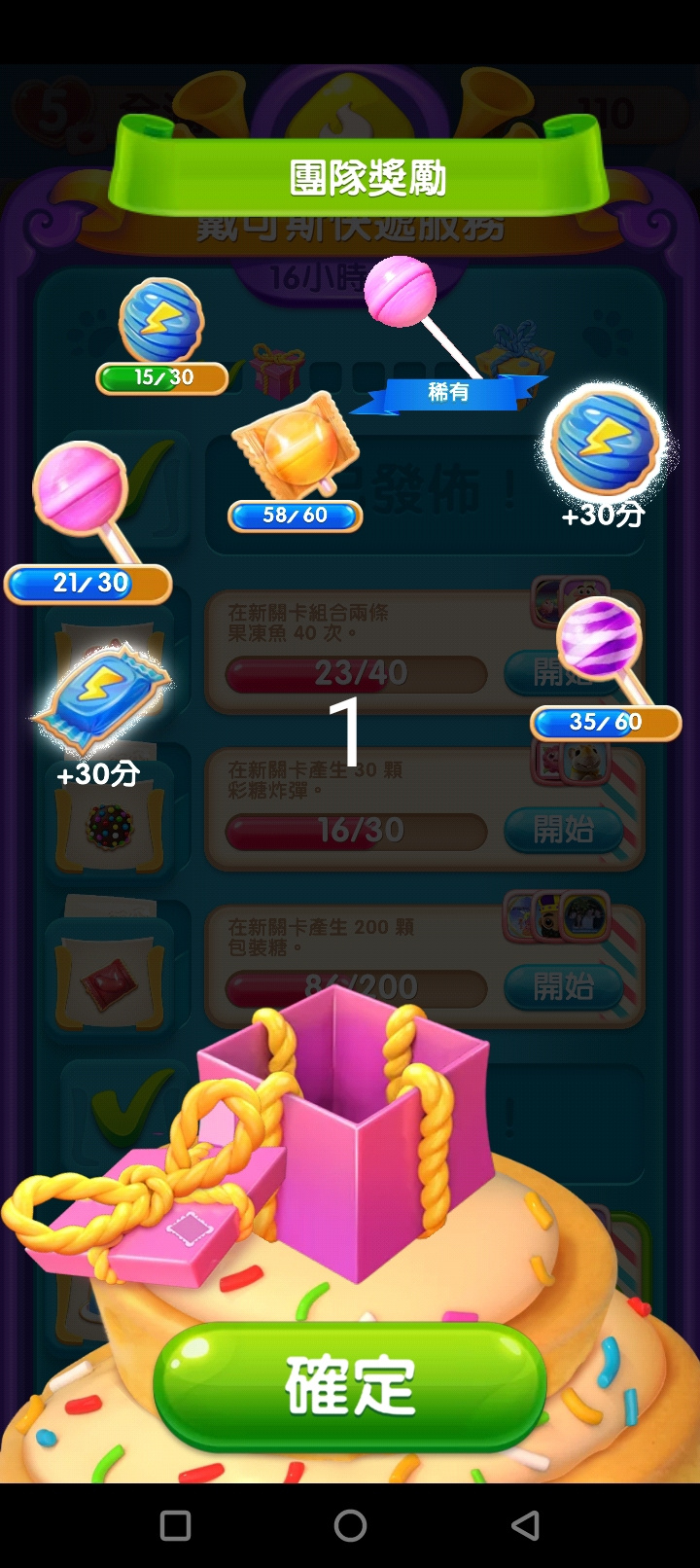Go back using the system back button
Screen dimensions: 700x1568
pyautogui.click(x=525, y=1524)
